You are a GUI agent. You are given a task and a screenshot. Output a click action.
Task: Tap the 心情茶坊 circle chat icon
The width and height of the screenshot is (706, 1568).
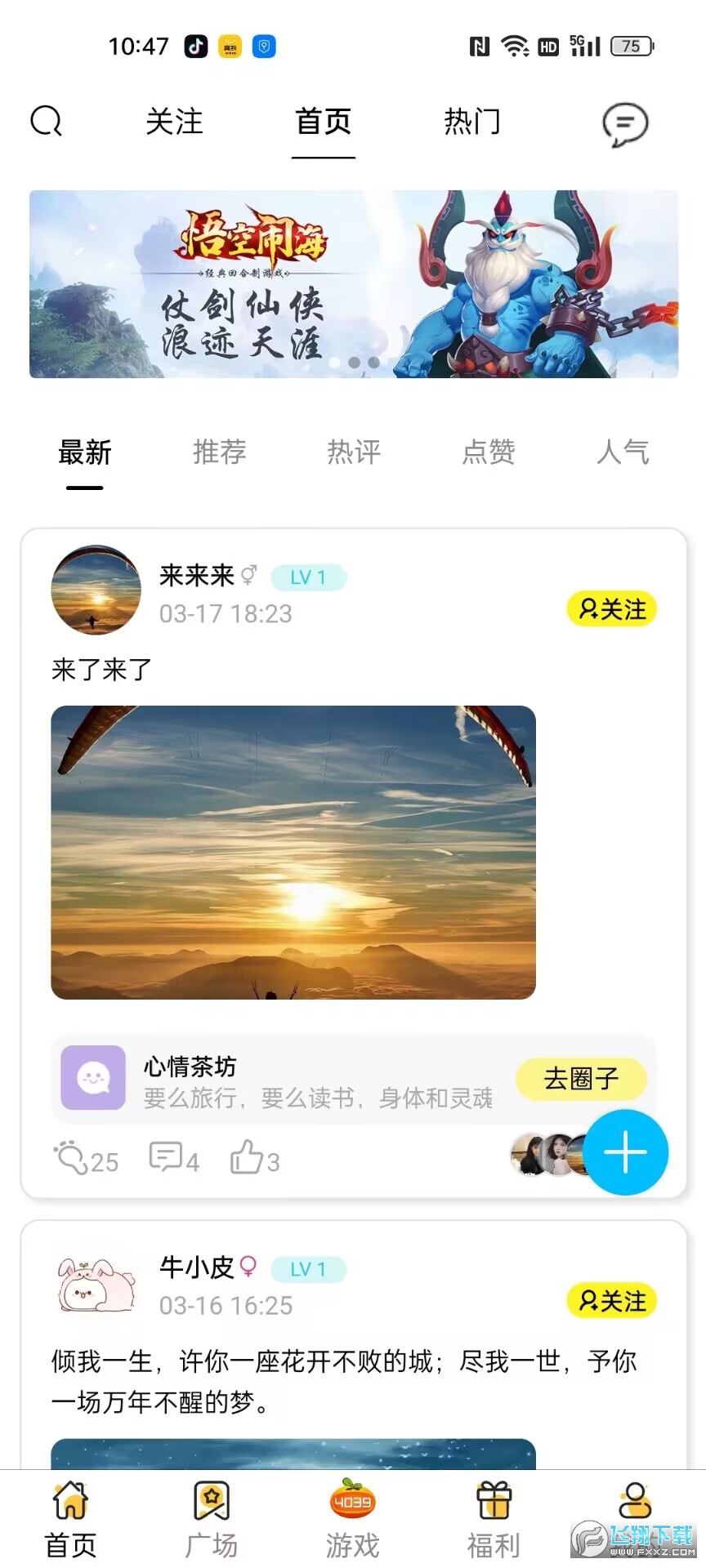pyautogui.click(x=92, y=1079)
